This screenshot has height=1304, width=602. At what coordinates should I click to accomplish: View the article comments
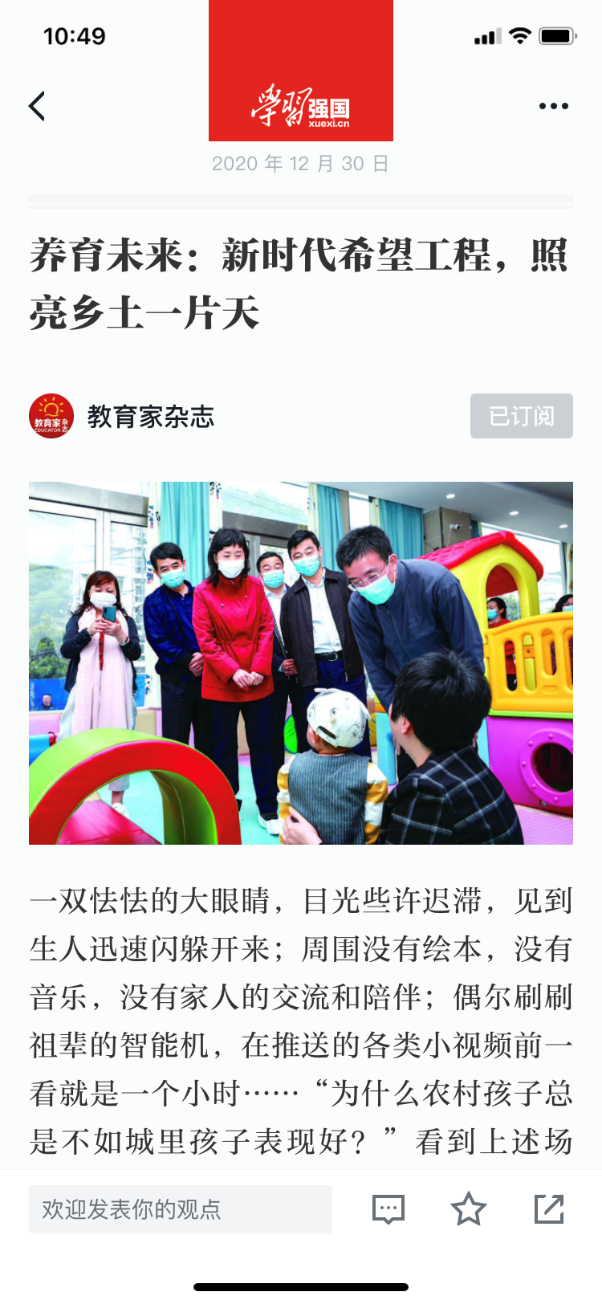[388, 1209]
